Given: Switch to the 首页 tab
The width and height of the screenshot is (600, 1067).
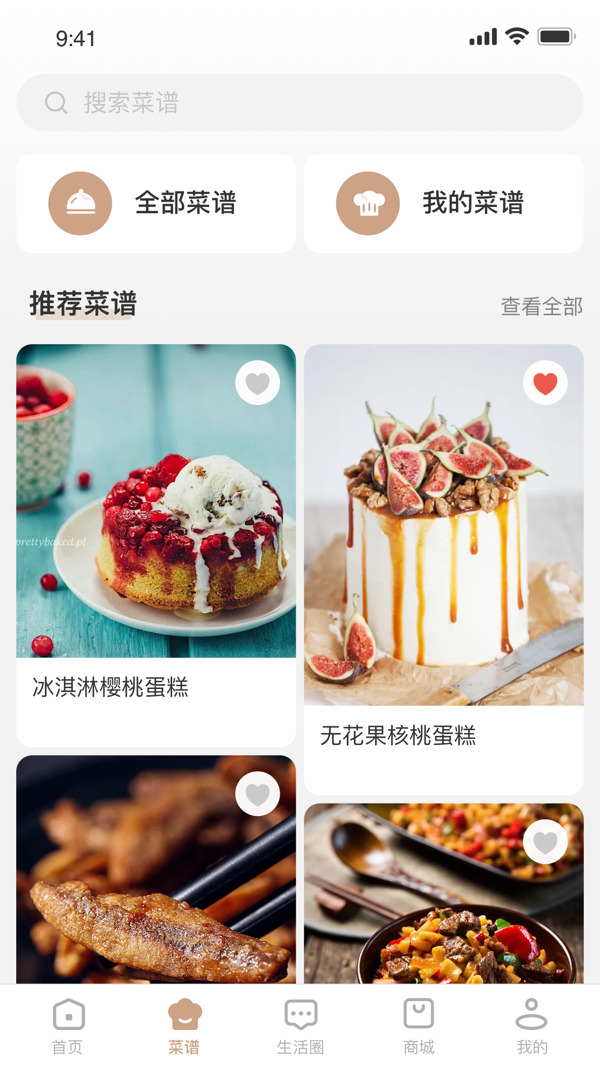Looking at the screenshot, I should click(x=68, y=1026).
